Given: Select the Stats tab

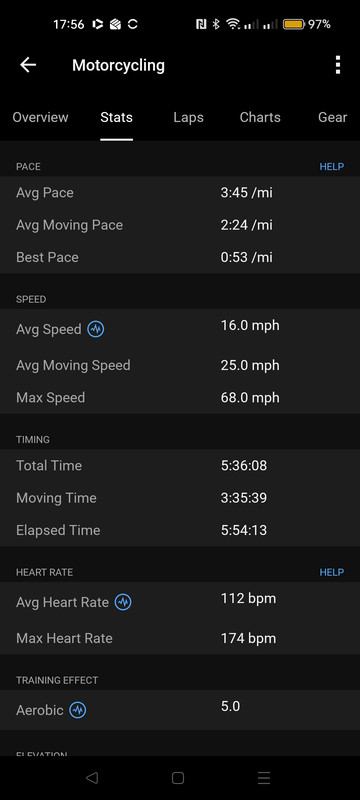Looking at the screenshot, I should 116,117.
